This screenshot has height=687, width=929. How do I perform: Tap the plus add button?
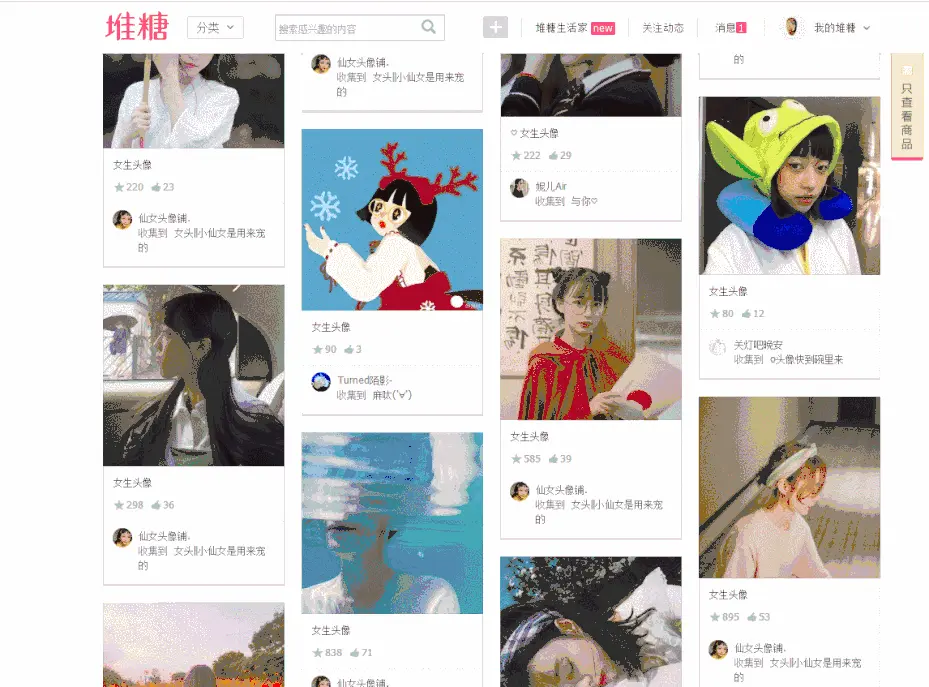495,28
